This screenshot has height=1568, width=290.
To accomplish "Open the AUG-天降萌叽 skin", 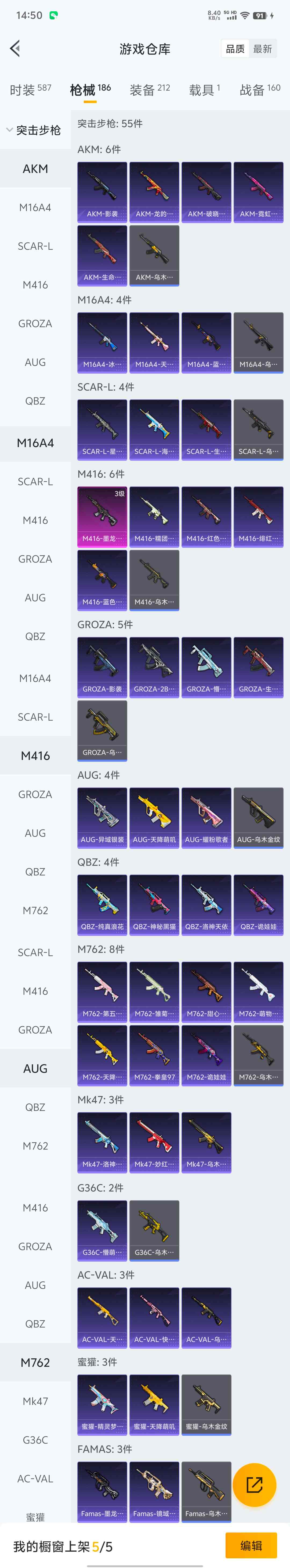I will pos(154,818).
